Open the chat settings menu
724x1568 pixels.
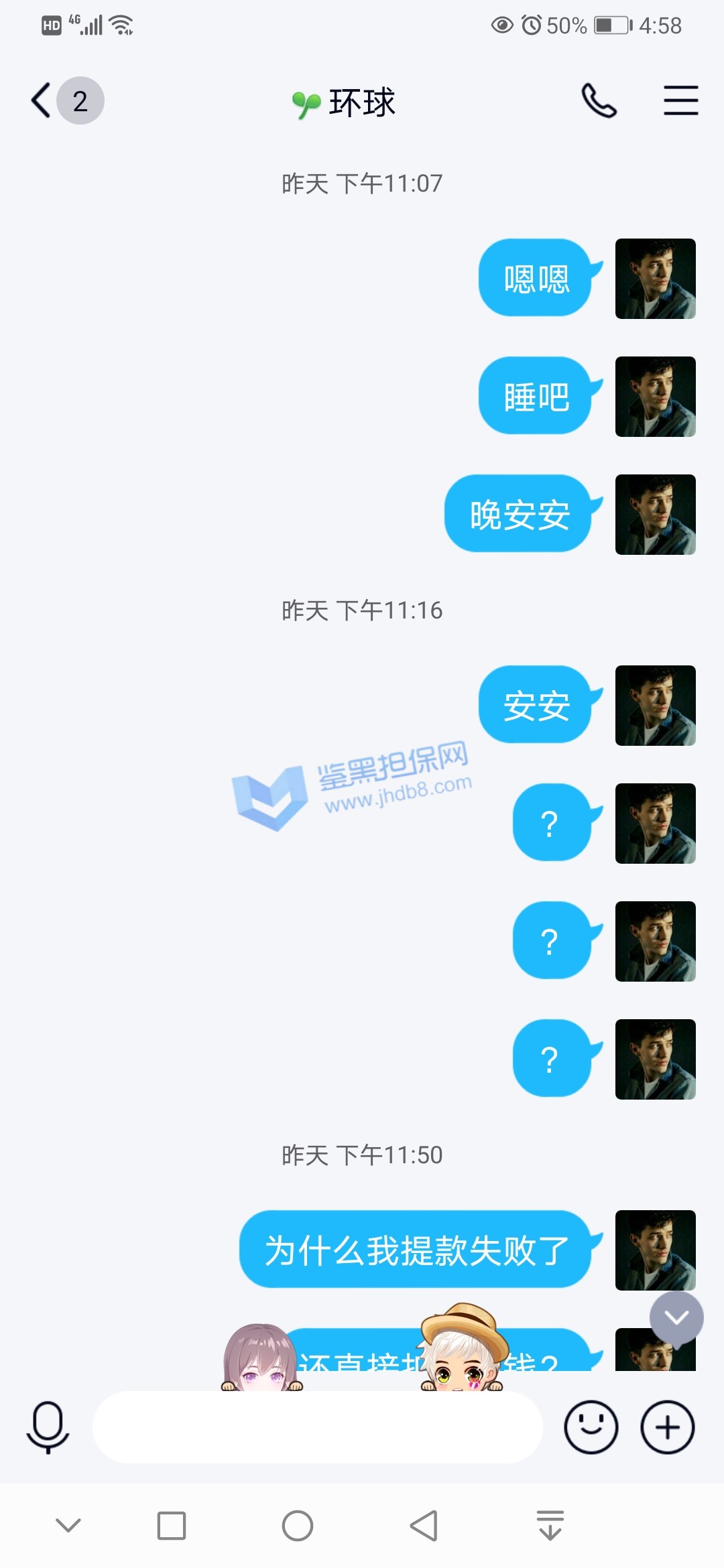680,101
